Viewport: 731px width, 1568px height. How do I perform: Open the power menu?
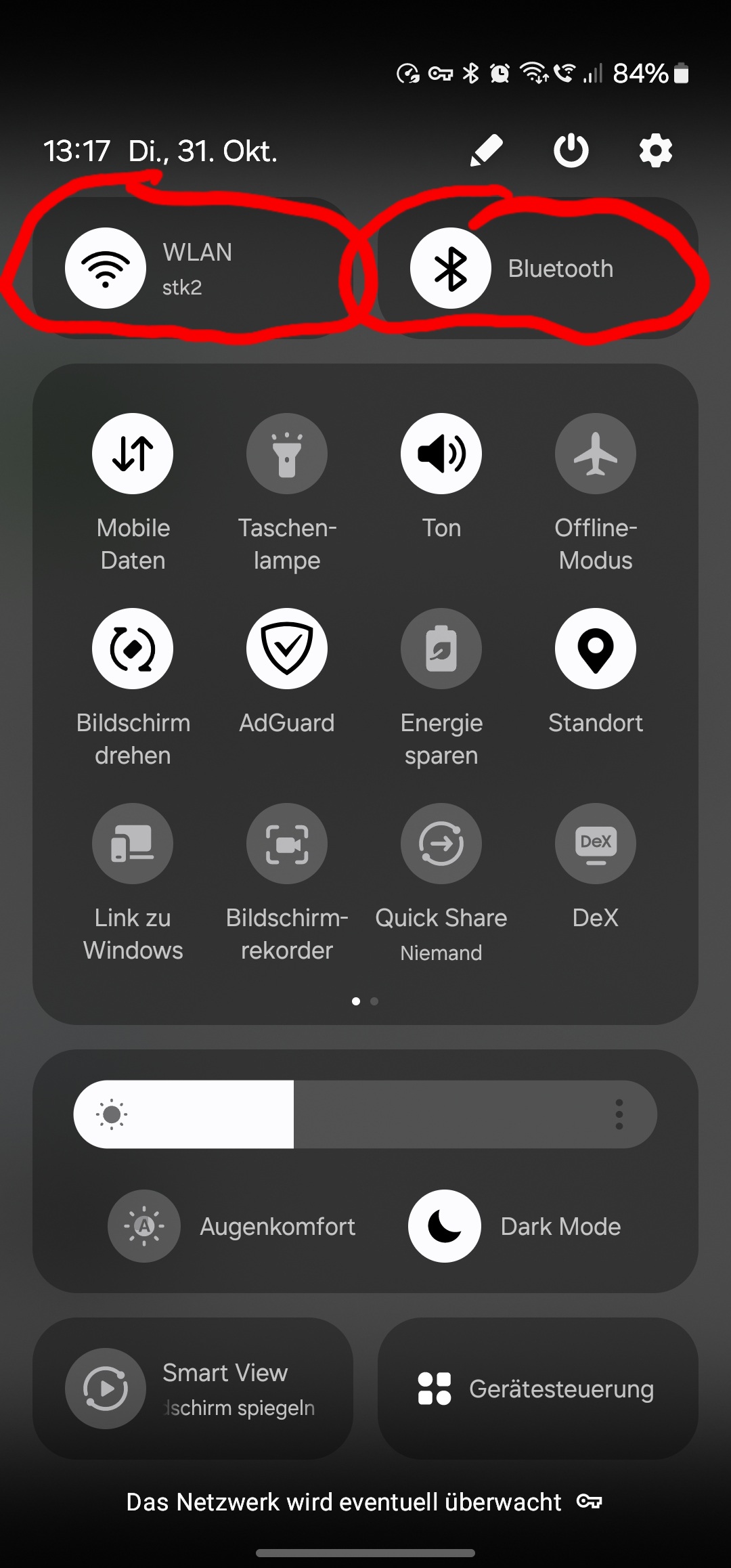571,150
